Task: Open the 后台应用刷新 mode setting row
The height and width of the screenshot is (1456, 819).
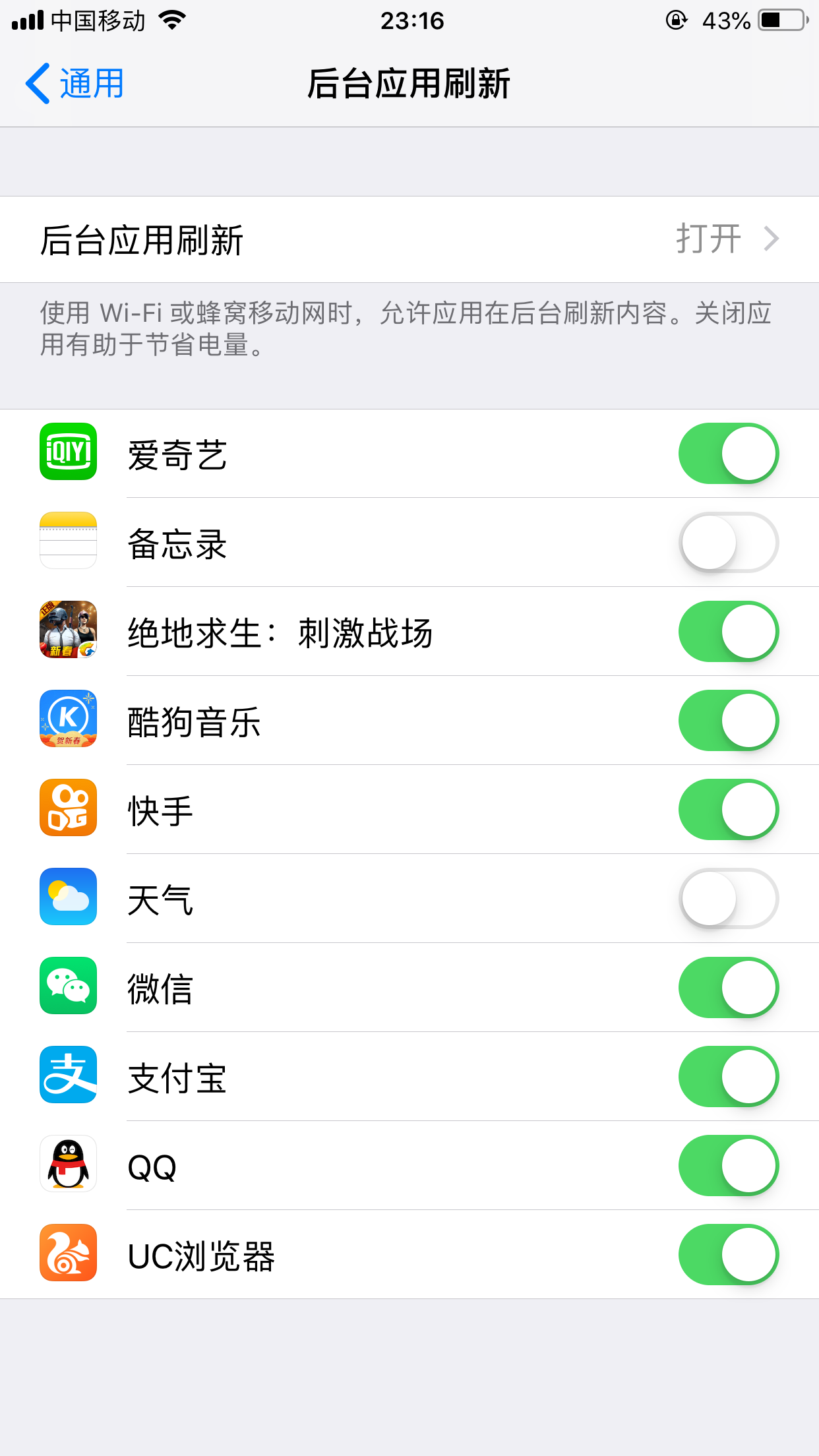Action: [x=409, y=239]
